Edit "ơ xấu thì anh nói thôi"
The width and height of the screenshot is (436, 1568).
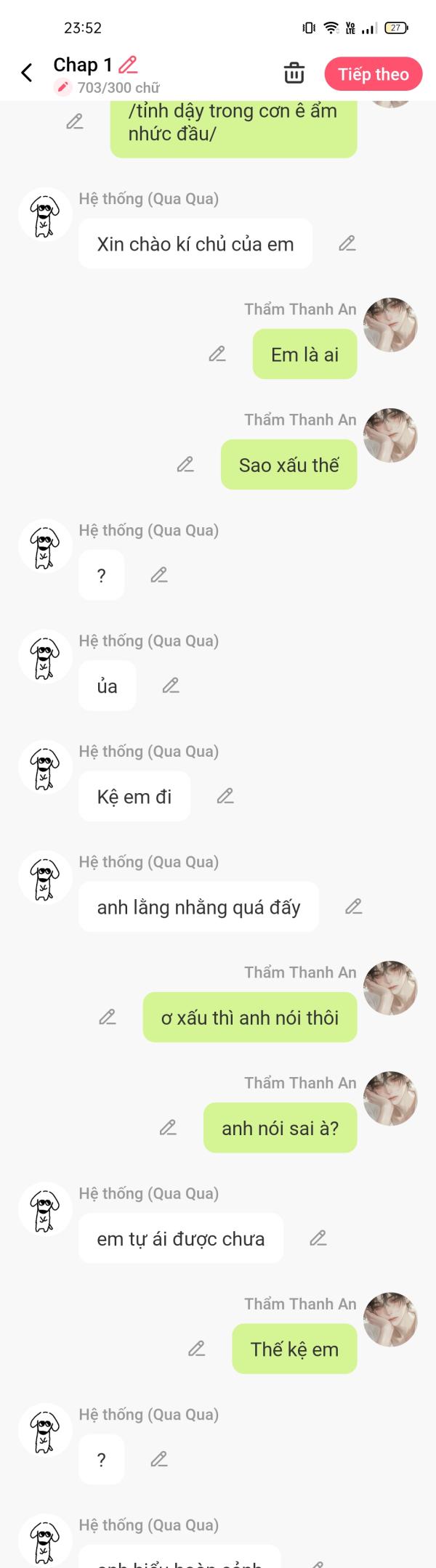(108, 1017)
